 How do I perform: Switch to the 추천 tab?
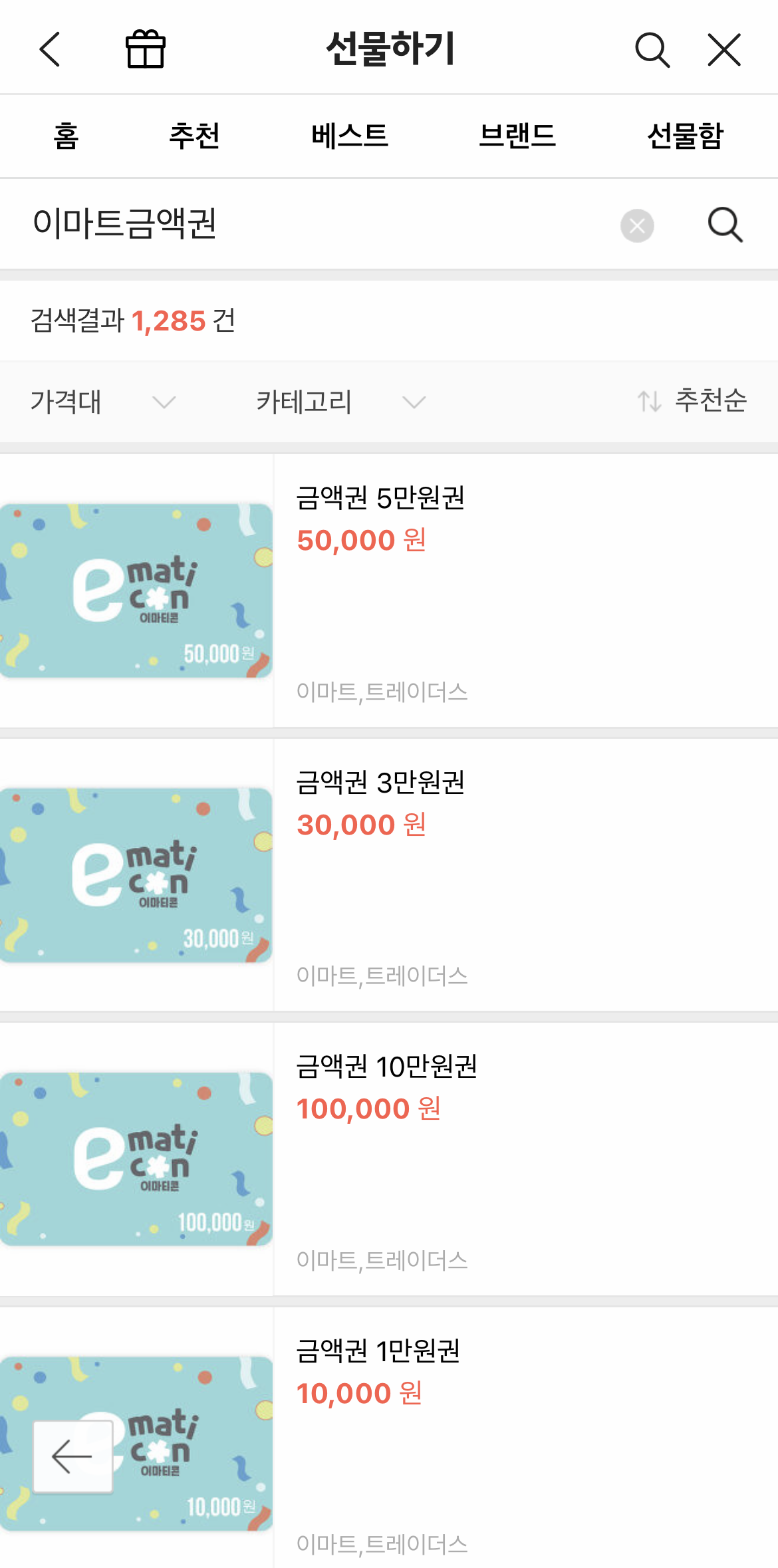pos(194,136)
